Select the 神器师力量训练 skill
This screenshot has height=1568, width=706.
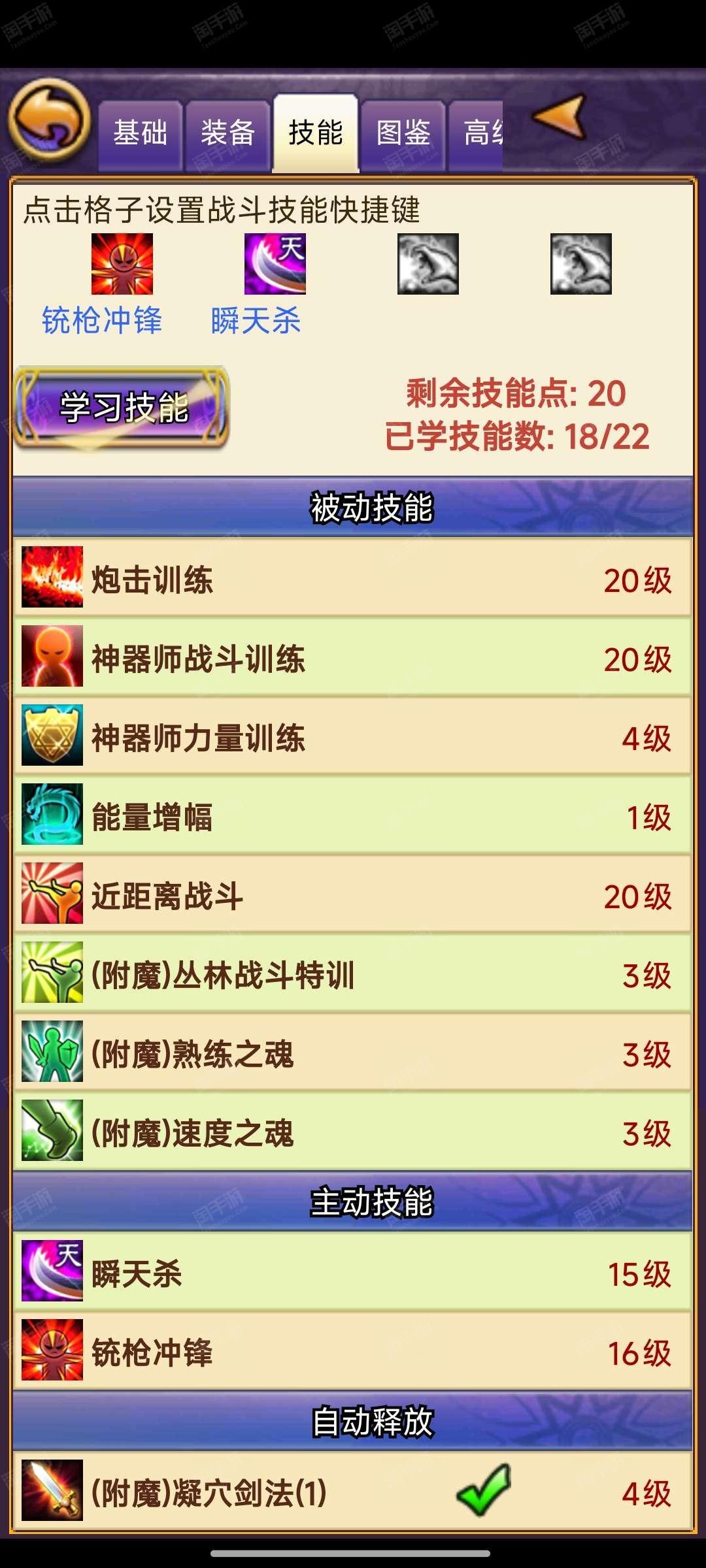coord(353,735)
